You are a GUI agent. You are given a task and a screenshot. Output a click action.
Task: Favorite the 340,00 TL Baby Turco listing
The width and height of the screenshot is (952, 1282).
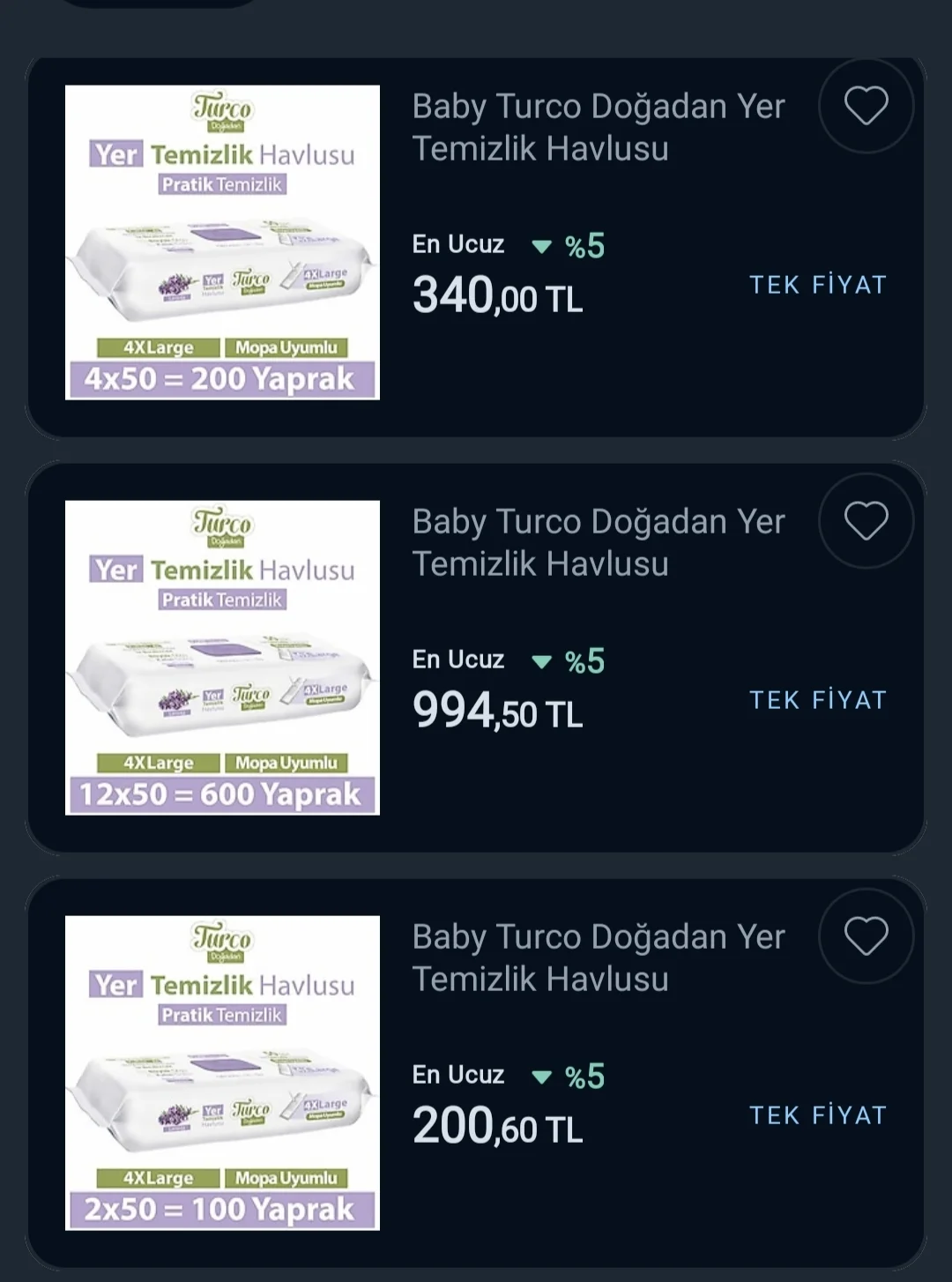[866, 107]
